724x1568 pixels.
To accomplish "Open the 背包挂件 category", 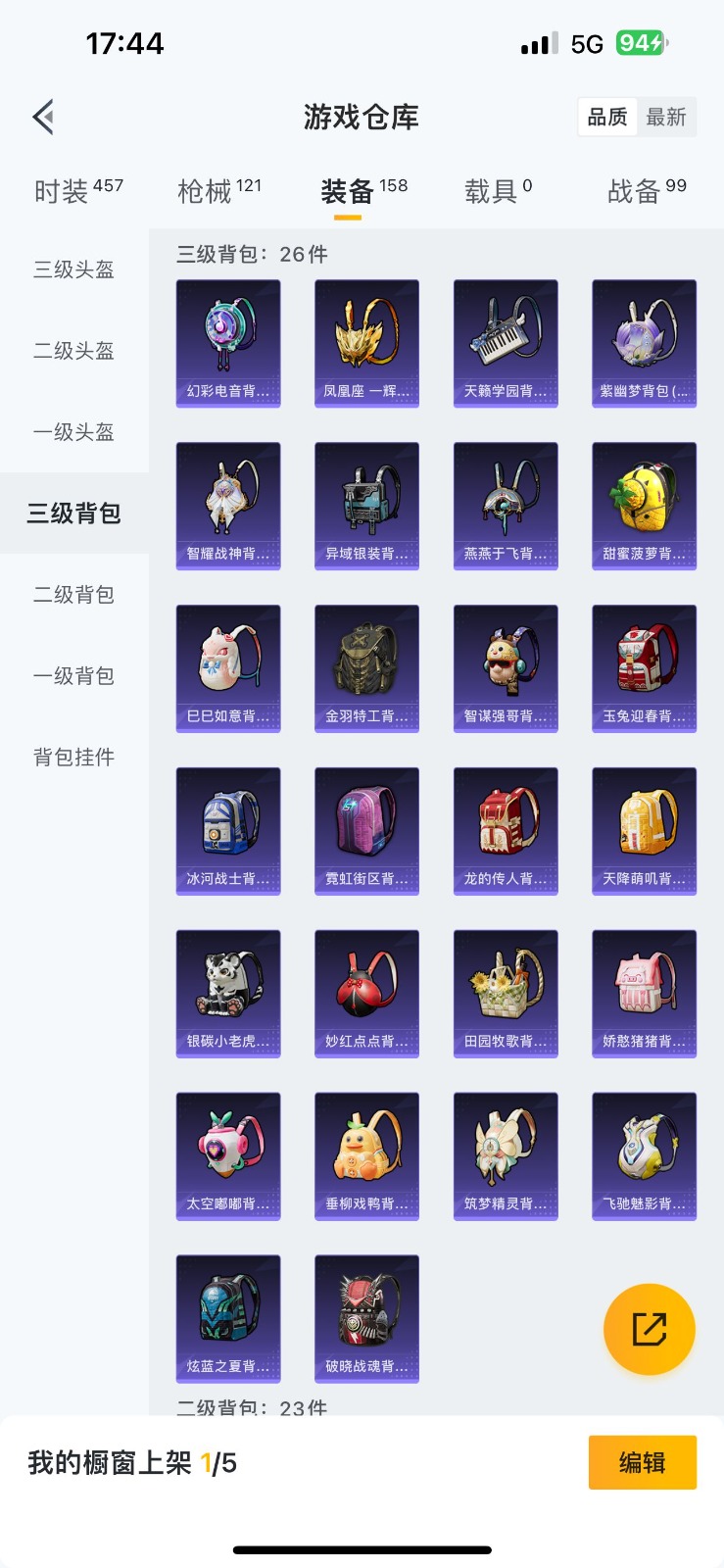I will tap(74, 758).
